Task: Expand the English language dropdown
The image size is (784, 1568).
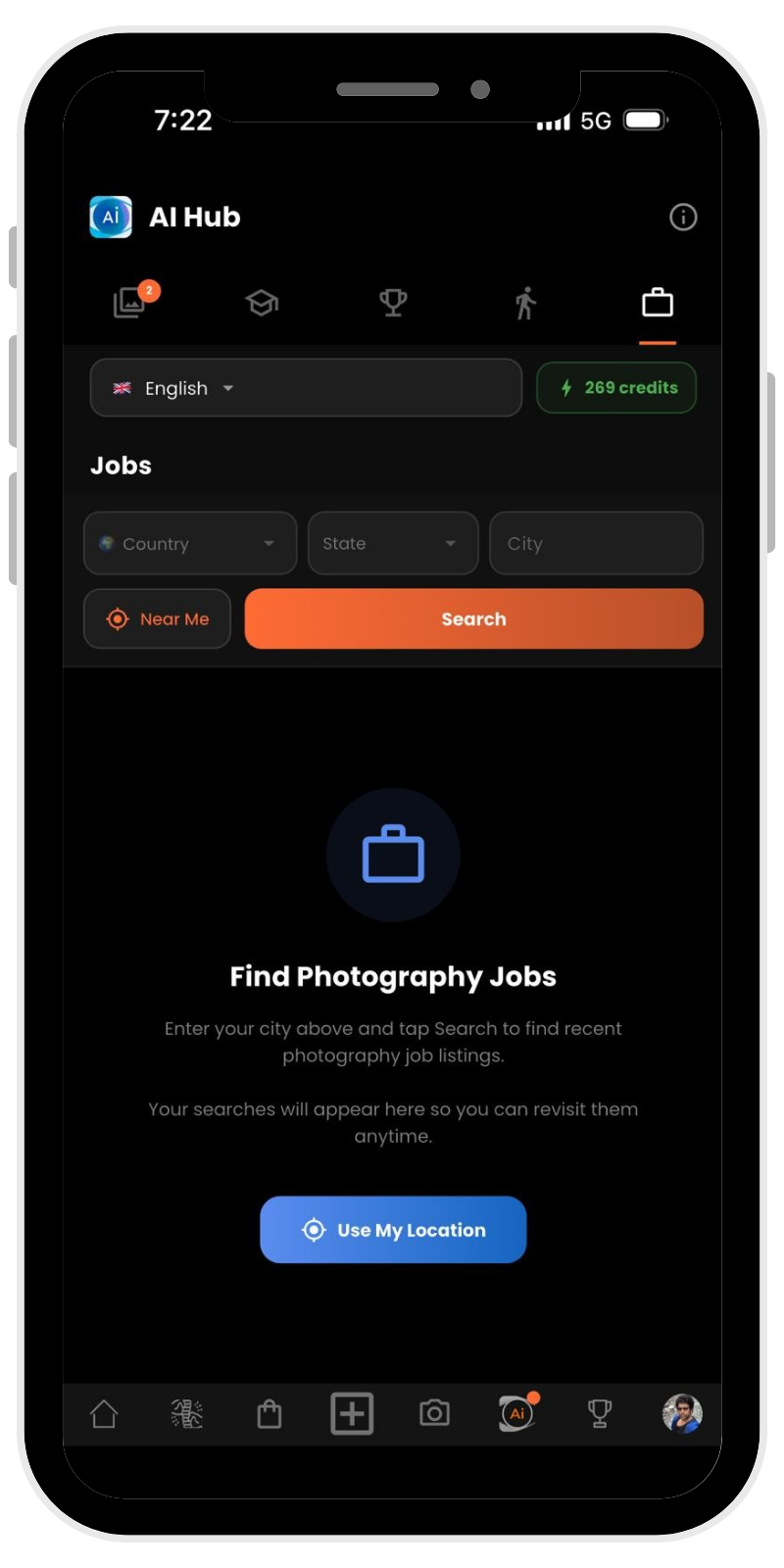Action: click(305, 388)
